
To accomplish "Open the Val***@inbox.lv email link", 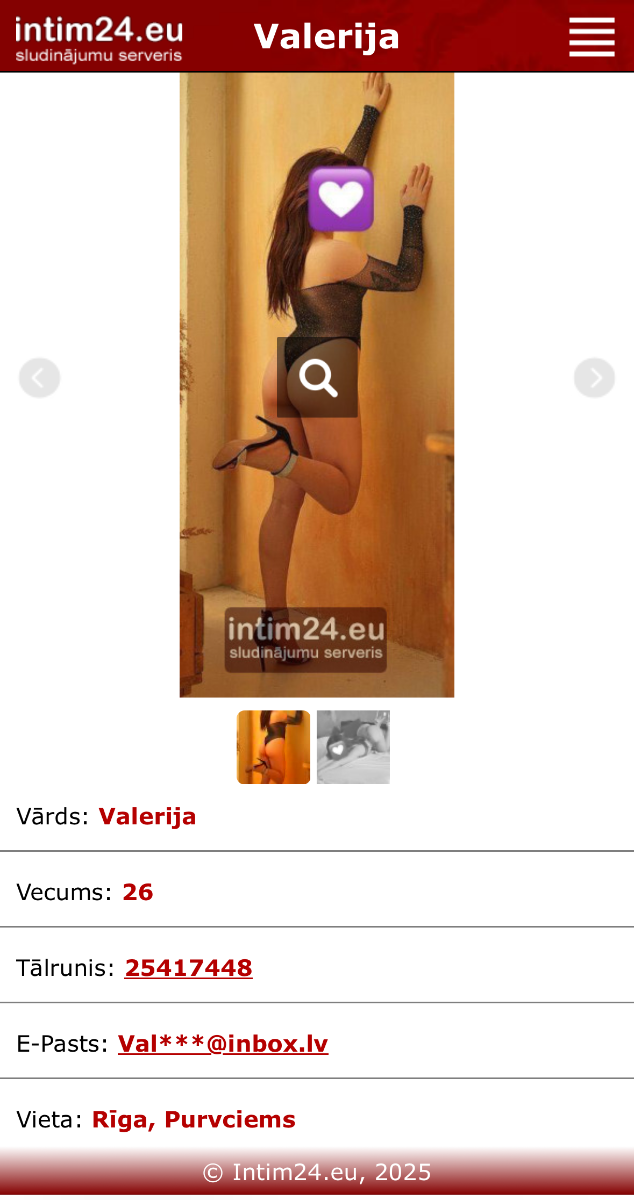I will pos(223,1044).
